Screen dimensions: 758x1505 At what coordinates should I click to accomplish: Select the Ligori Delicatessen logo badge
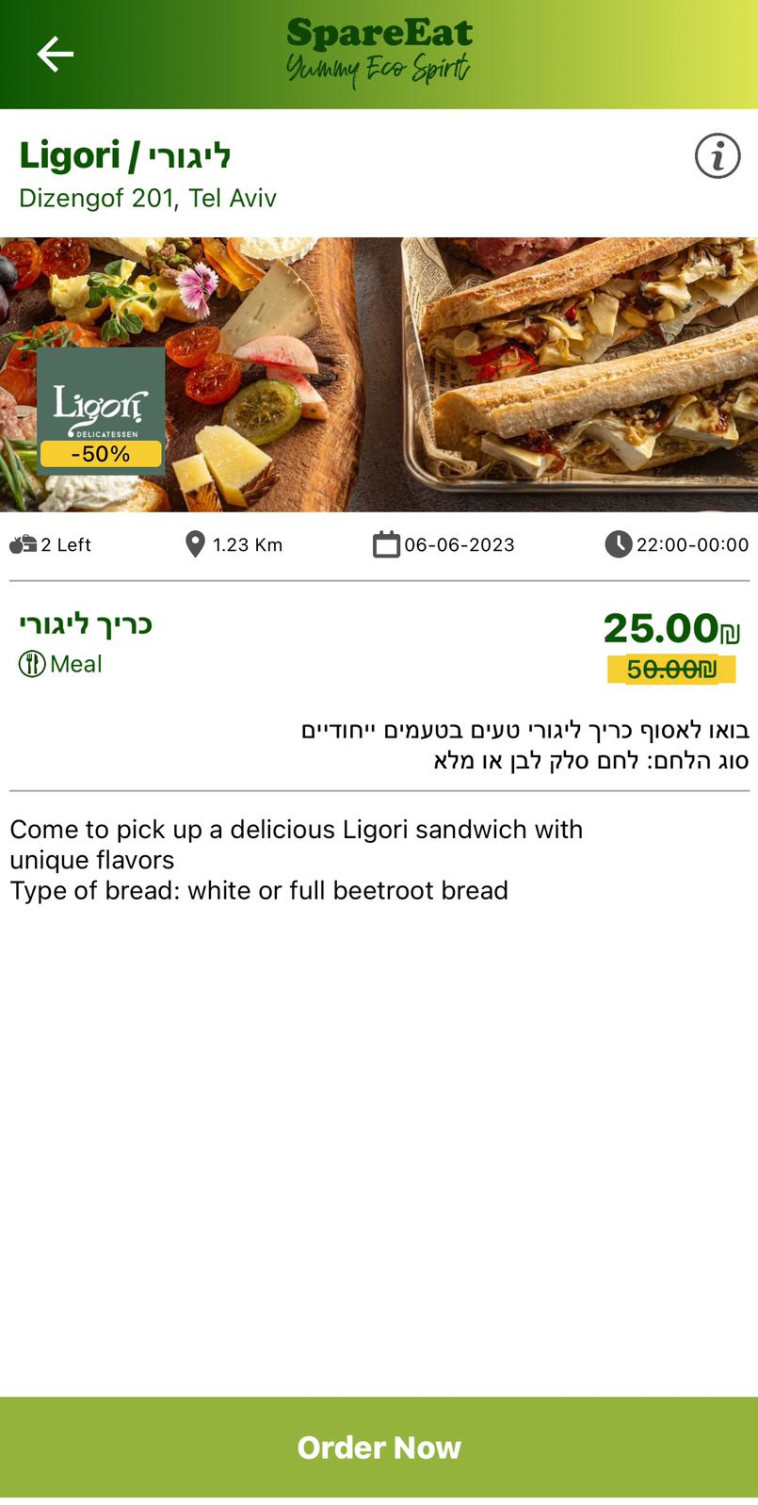pos(100,398)
